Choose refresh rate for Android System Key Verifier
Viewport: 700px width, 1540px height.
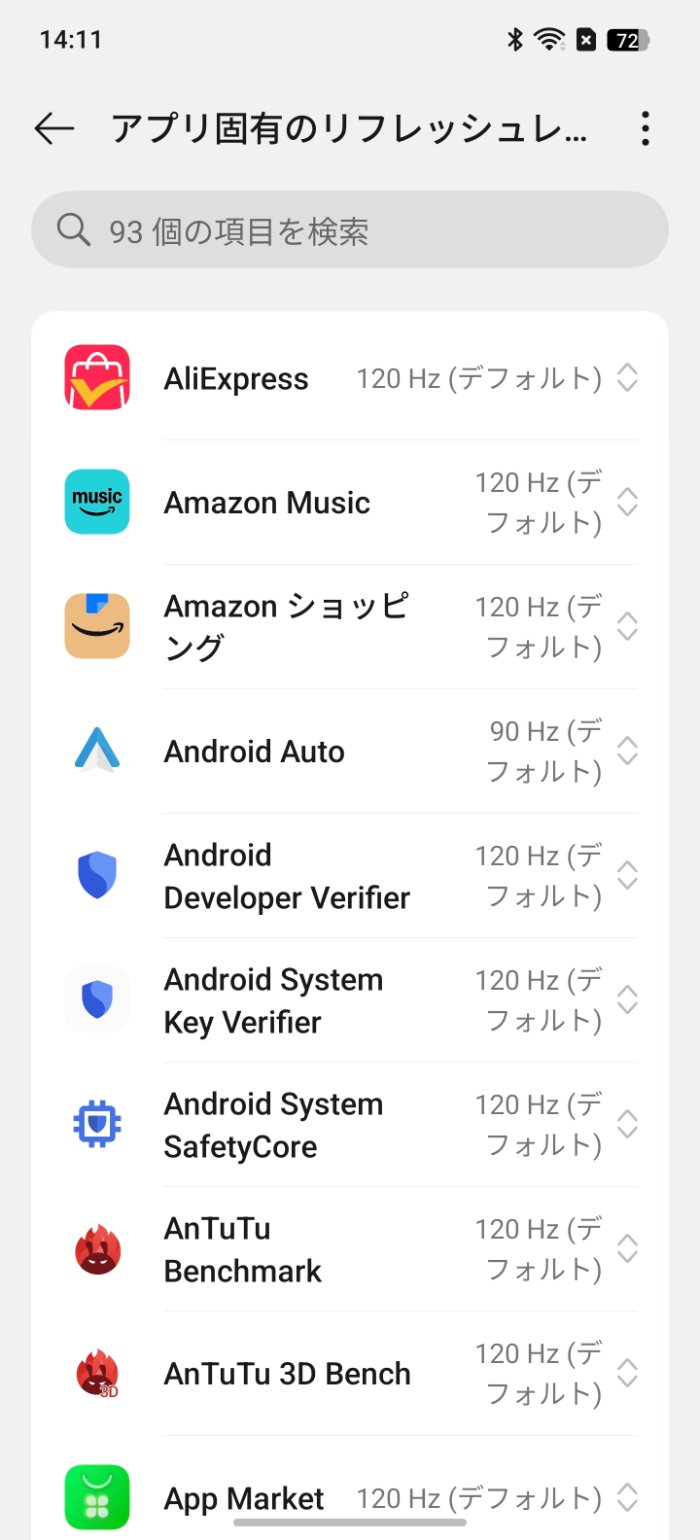(x=350, y=1000)
